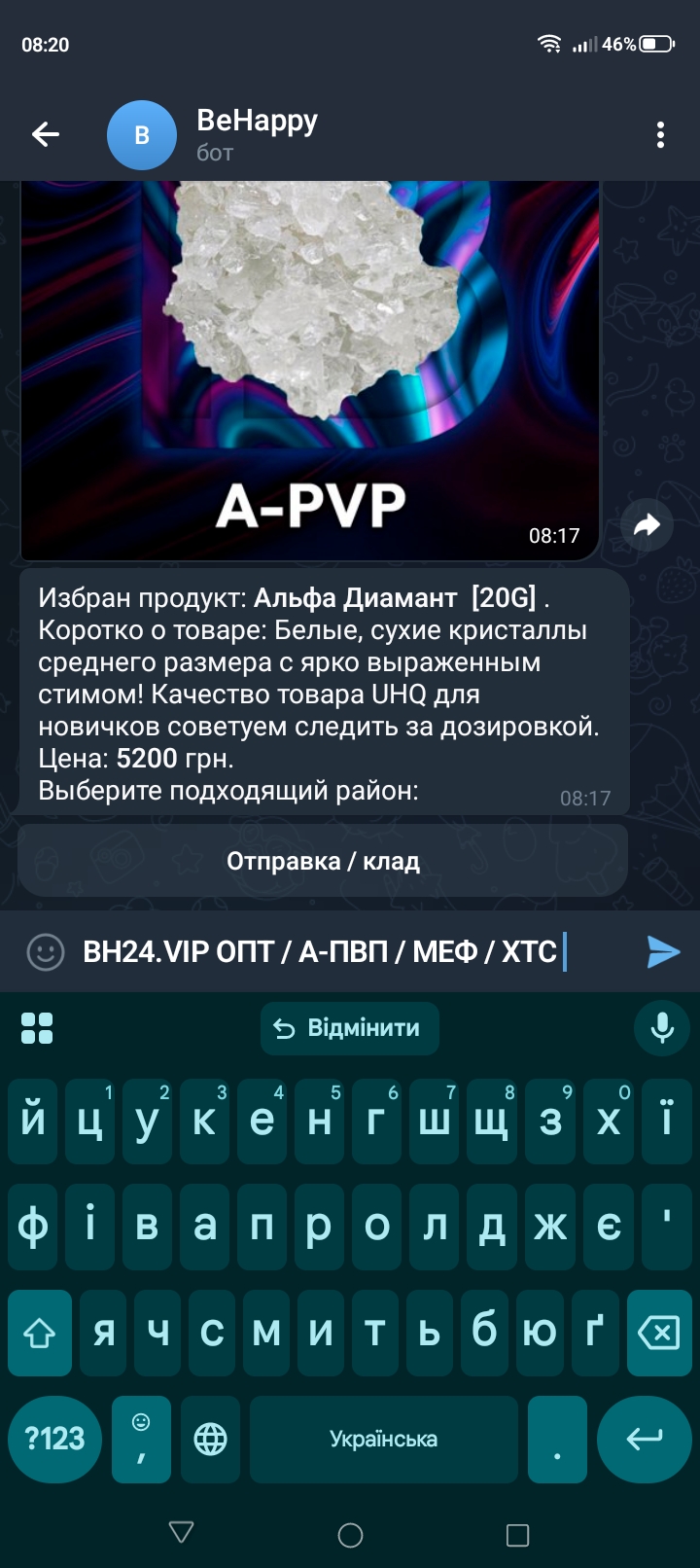Viewport: 700px width, 1568px height.
Task: Open the emoji picker in the message bar
Action: click(x=45, y=951)
